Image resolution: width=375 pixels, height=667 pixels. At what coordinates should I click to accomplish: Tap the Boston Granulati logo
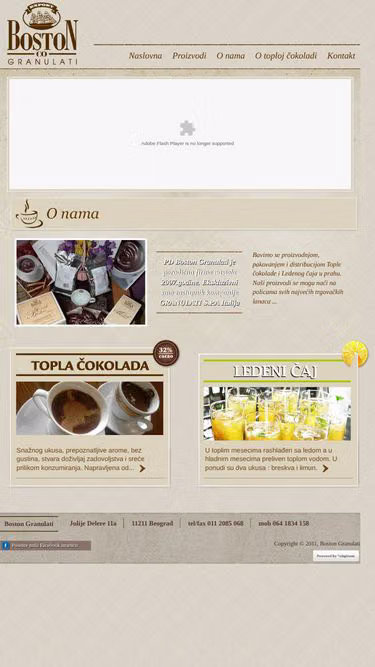(42, 34)
